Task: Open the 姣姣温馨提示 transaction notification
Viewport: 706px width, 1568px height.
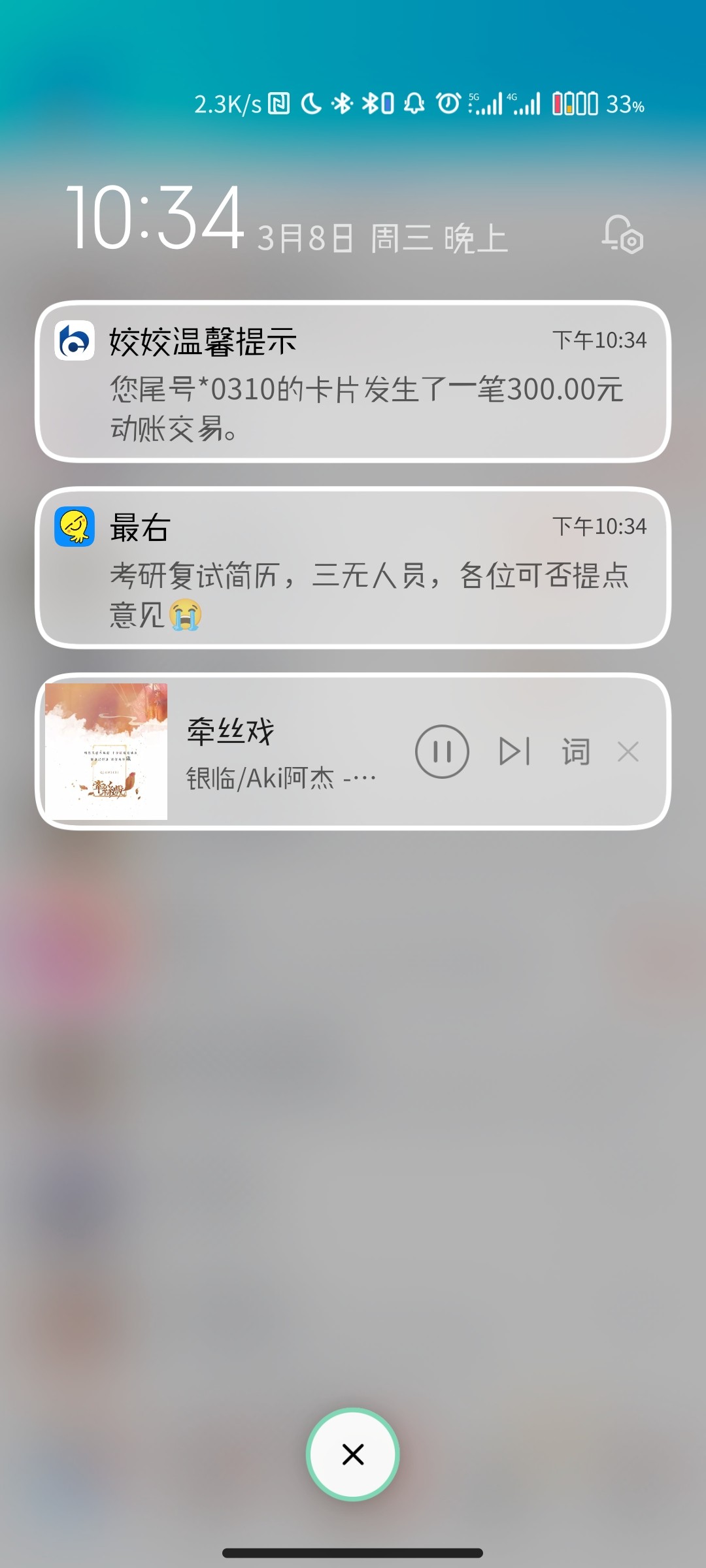Action: coord(353,382)
